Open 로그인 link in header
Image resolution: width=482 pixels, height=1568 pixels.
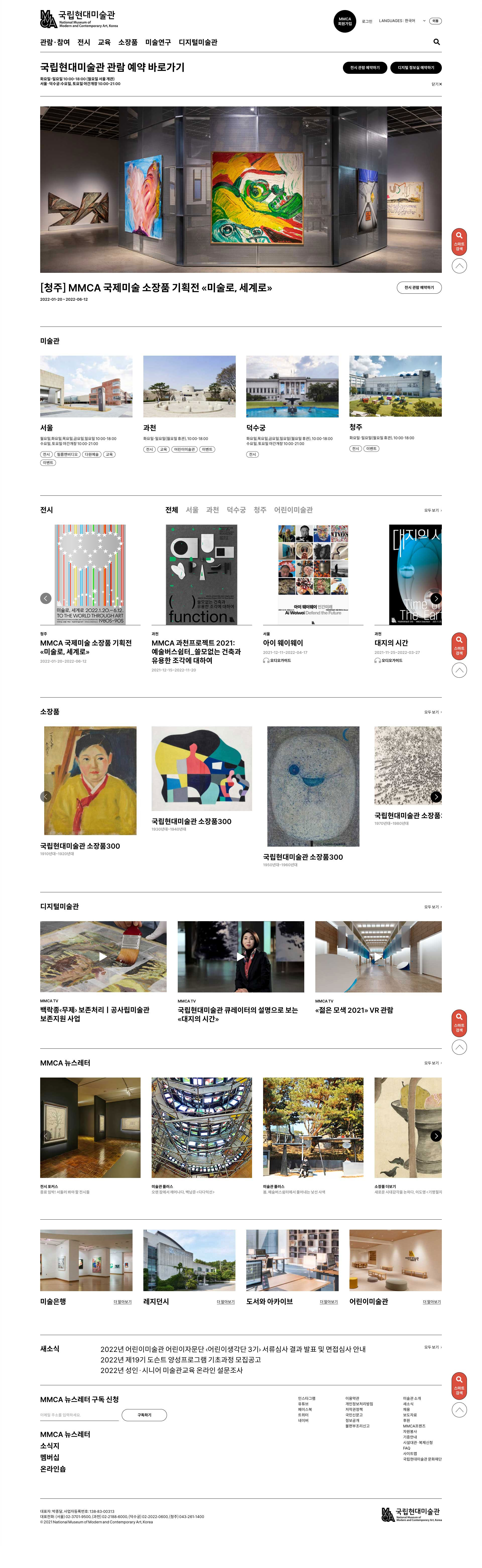(367, 21)
